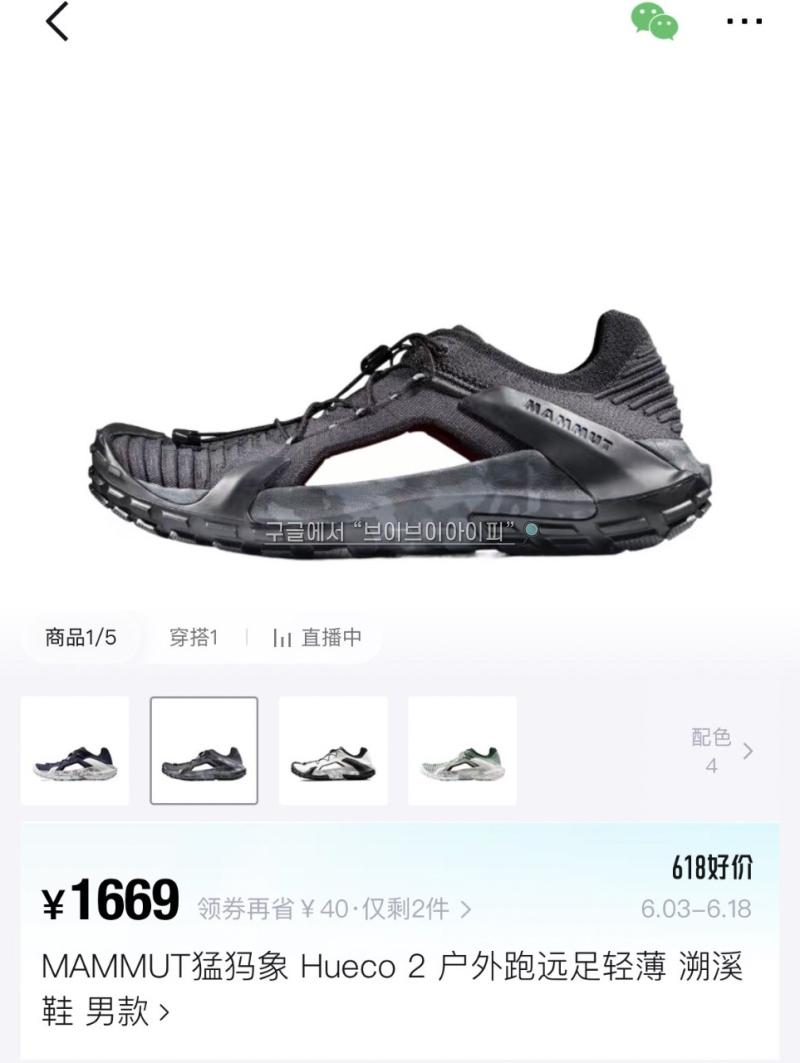Select the black camo shoe thumbnail

point(204,751)
